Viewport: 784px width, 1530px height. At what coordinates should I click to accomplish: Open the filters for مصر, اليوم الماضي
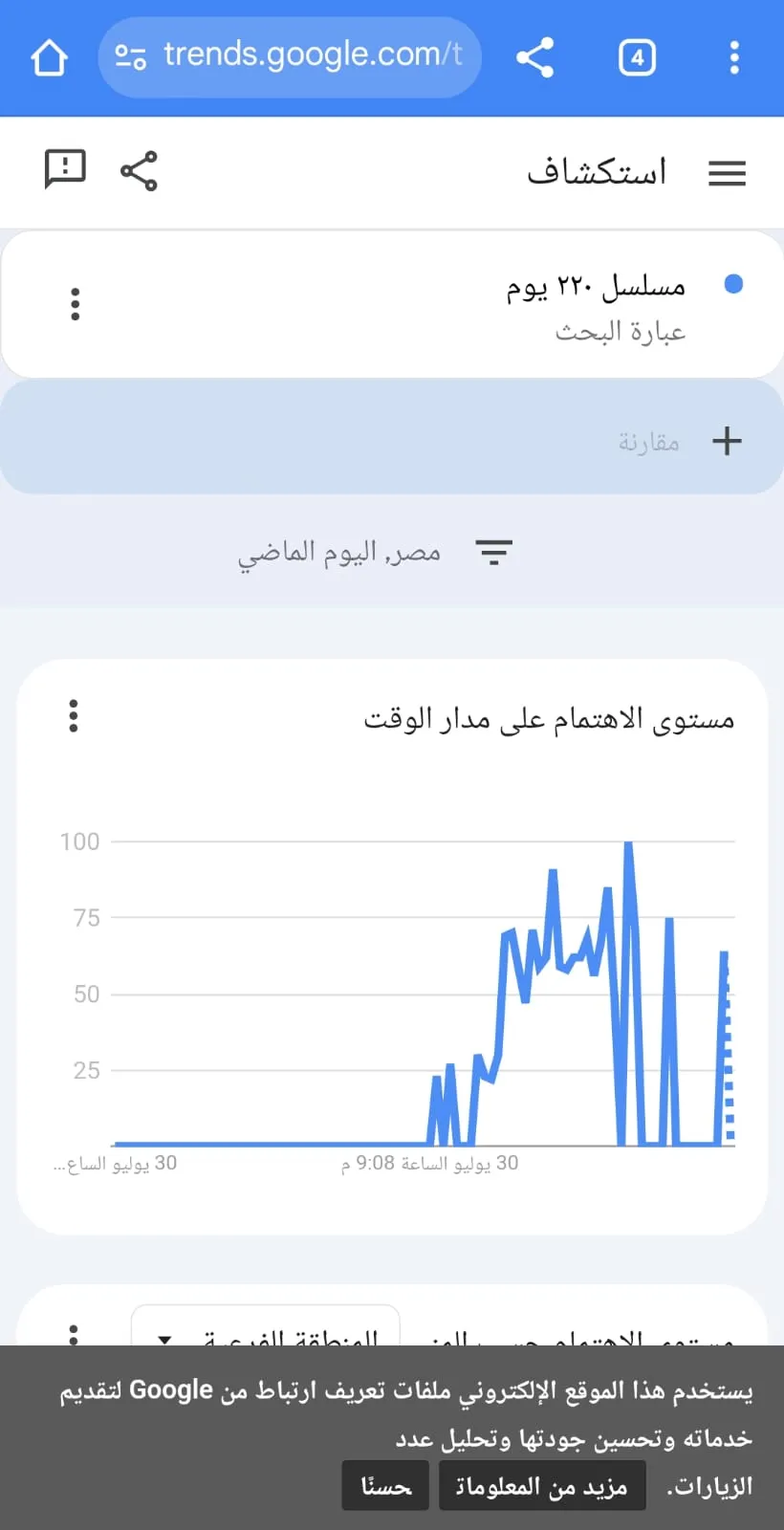493,552
